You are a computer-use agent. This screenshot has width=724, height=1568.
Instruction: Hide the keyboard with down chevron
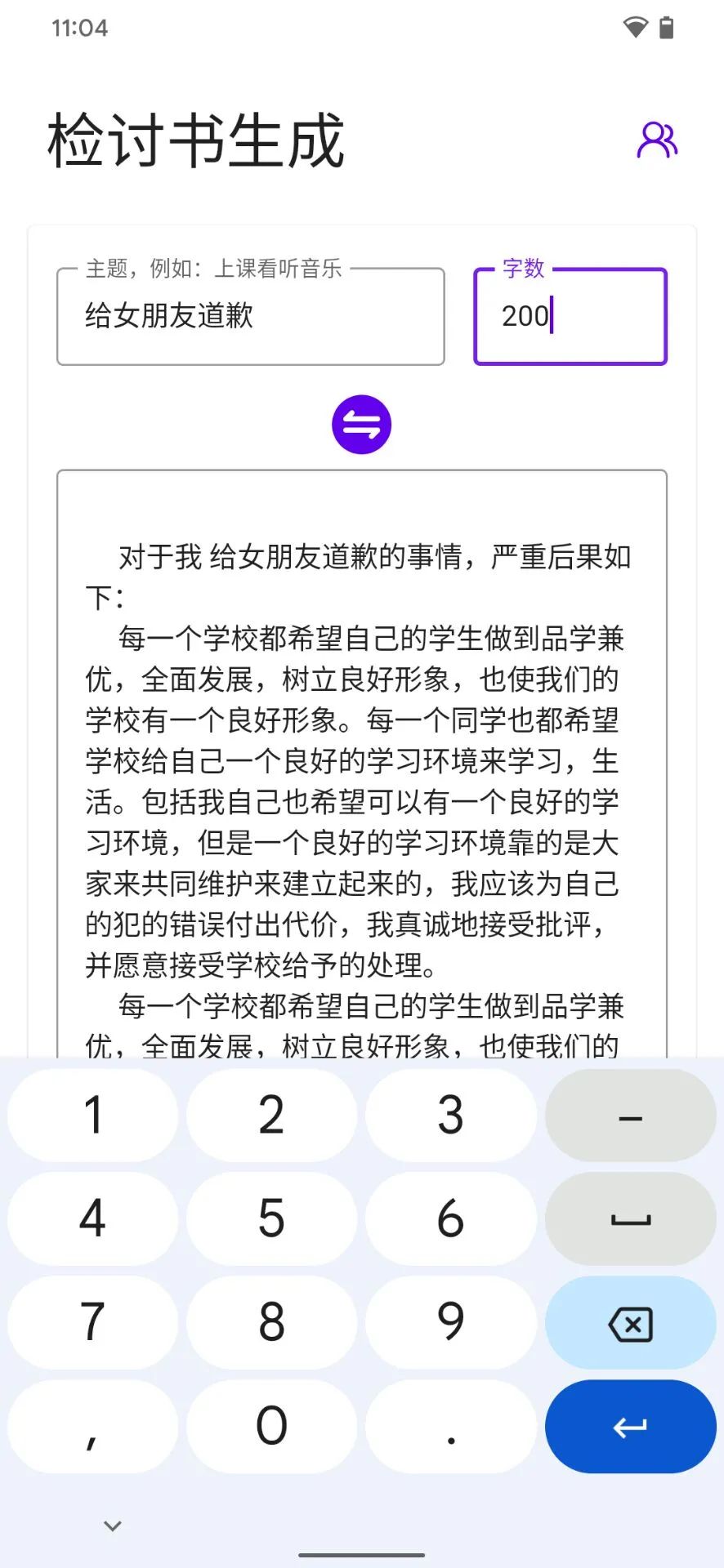pos(113,1526)
